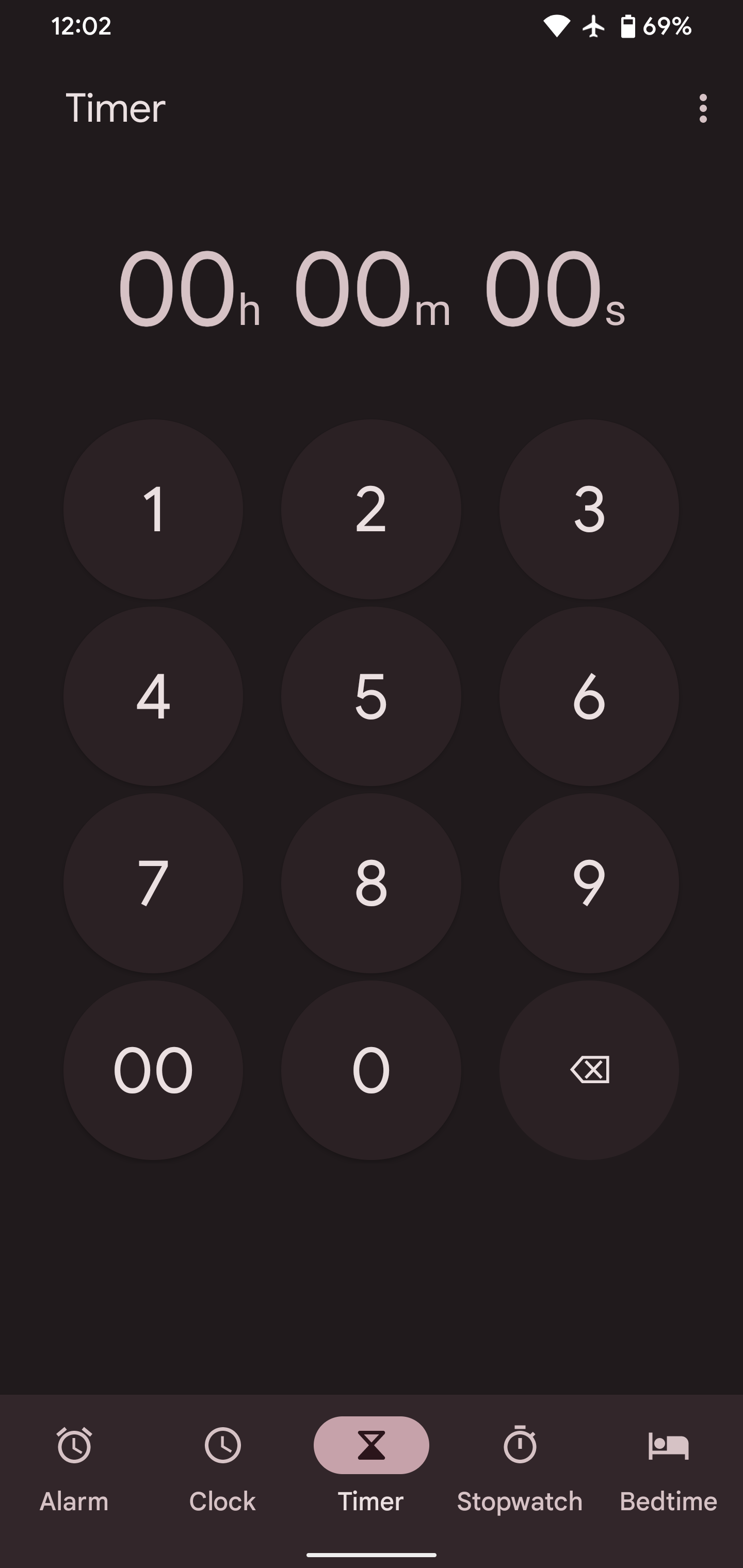The height and width of the screenshot is (1568, 743).
Task: Add digit 5 to the timer
Action: click(x=371, y=696)
